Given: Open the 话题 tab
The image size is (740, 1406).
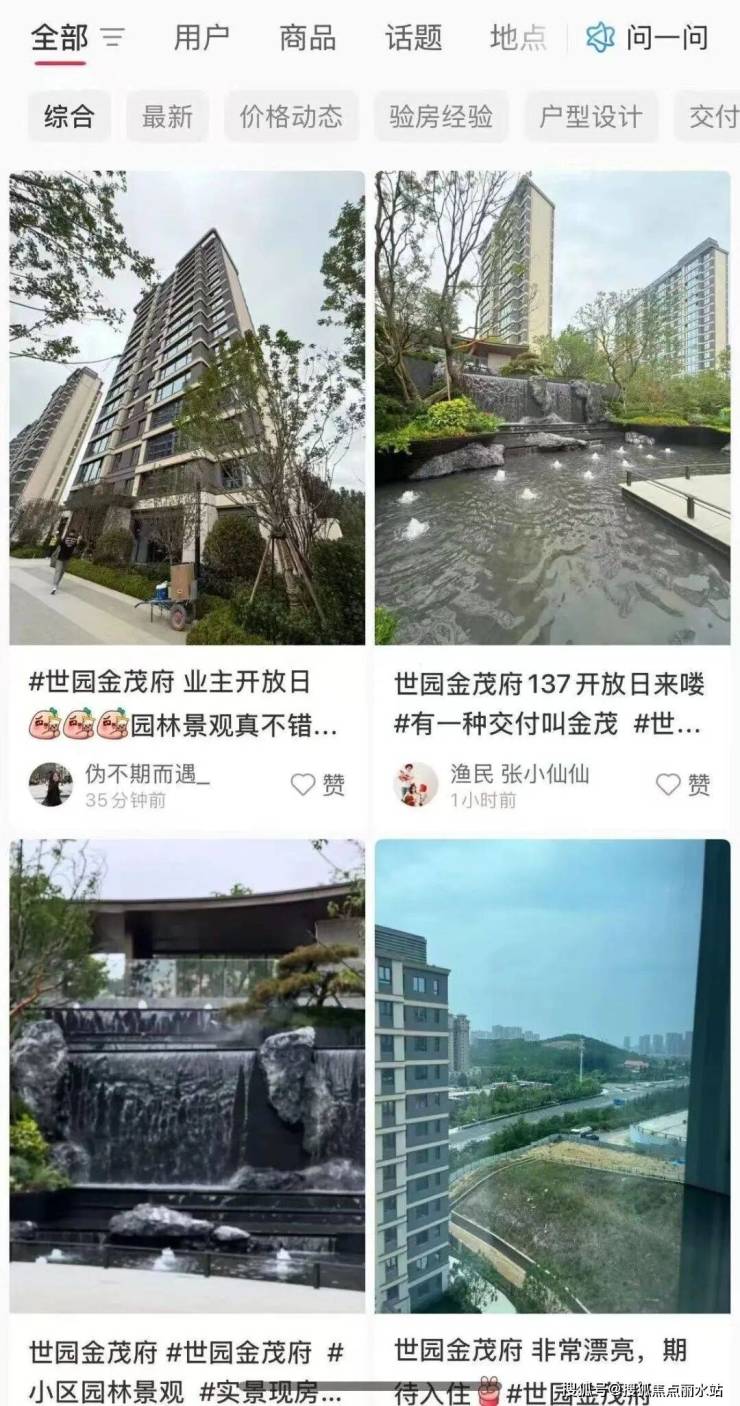Looking at the screenshot, I should (x=413, y=38).
